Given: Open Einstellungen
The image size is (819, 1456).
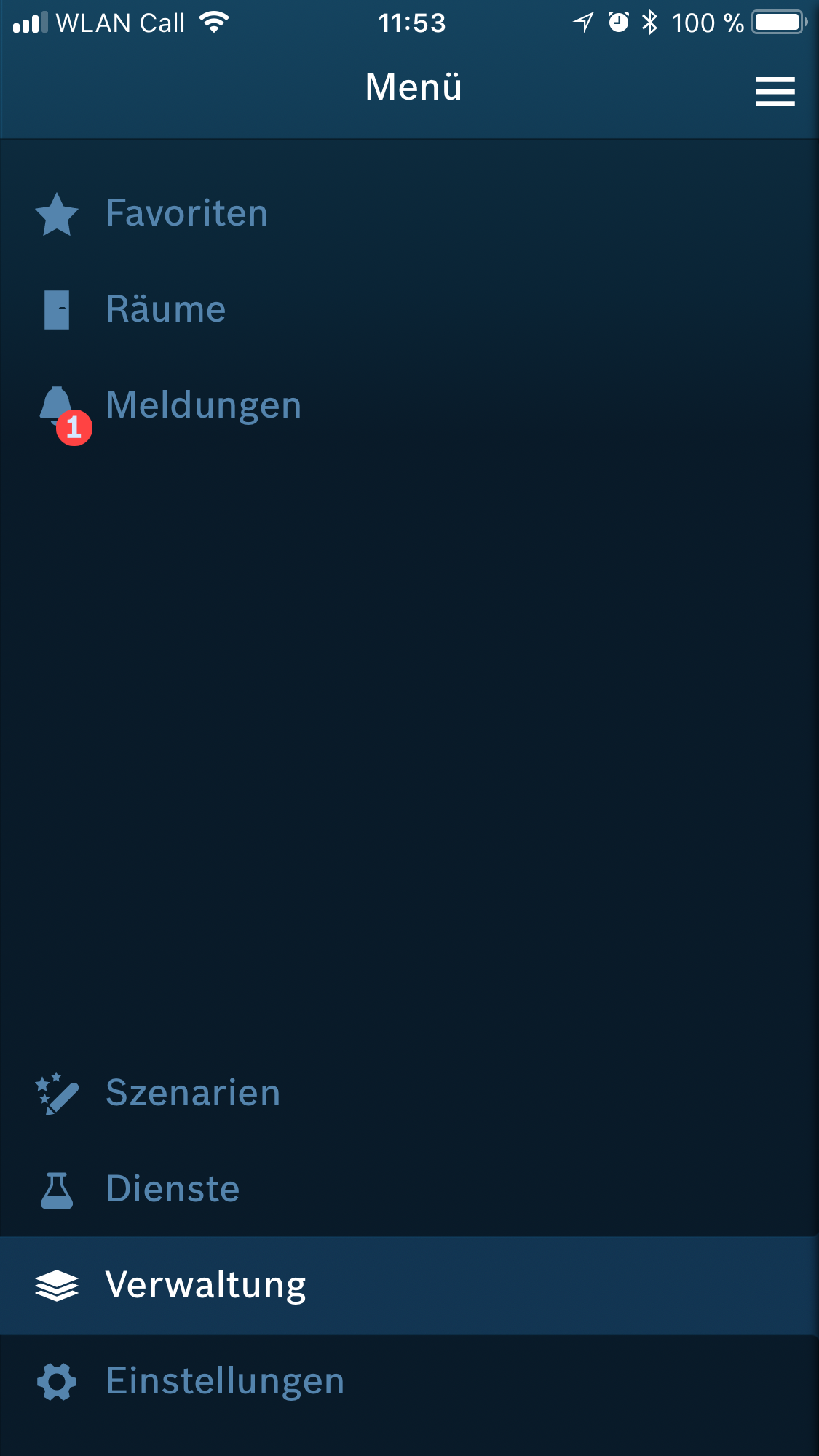Looking at the screenshot, I should 225,1381.
